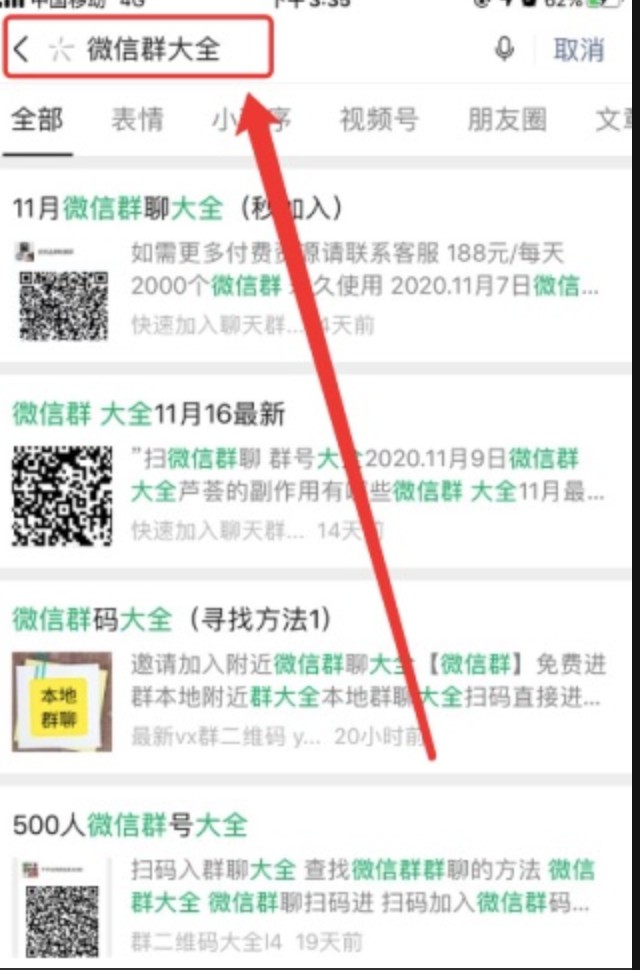Open the 朋友圈 tab
This screenshot has width=640, height=970.
507,121
